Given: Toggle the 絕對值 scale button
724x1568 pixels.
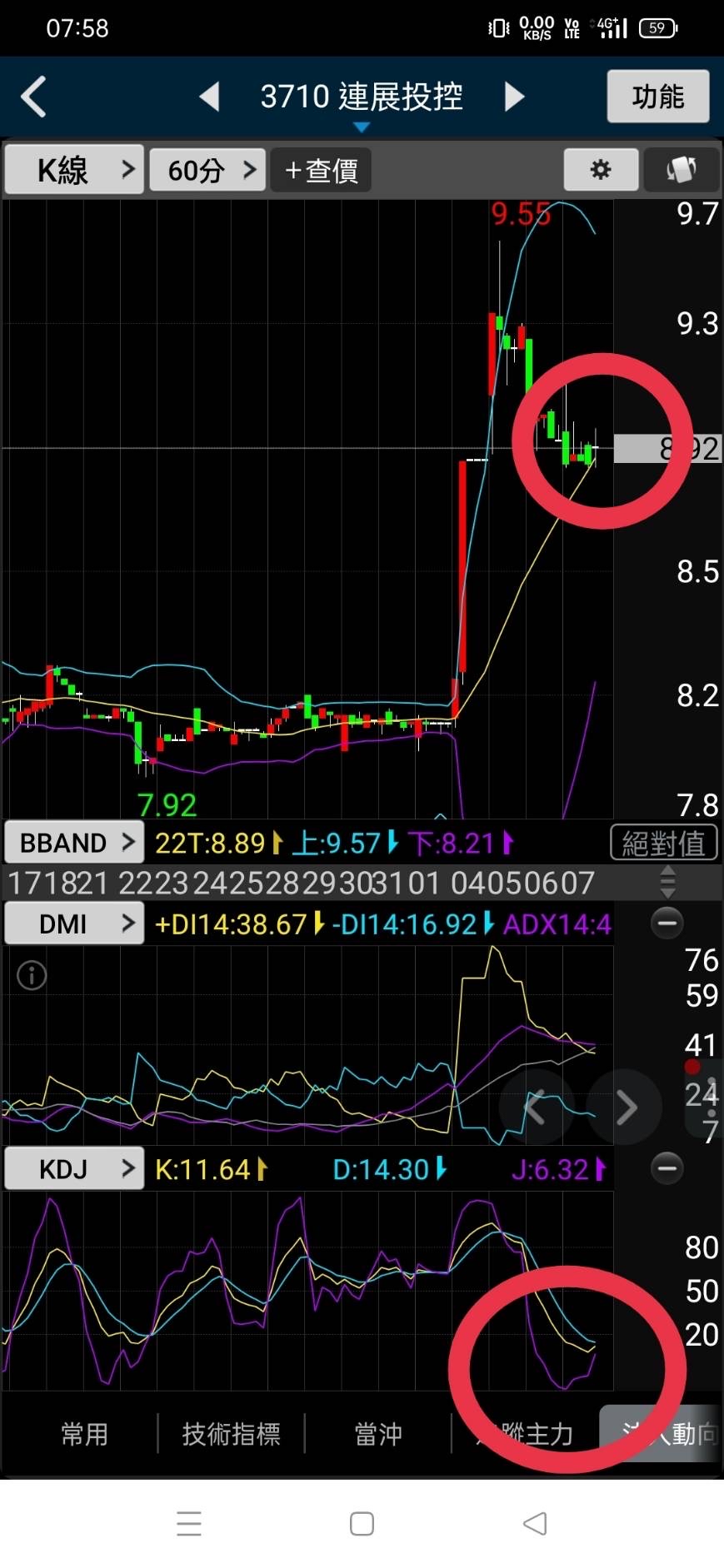Looking at the screenshot, I should coord(663,843).
